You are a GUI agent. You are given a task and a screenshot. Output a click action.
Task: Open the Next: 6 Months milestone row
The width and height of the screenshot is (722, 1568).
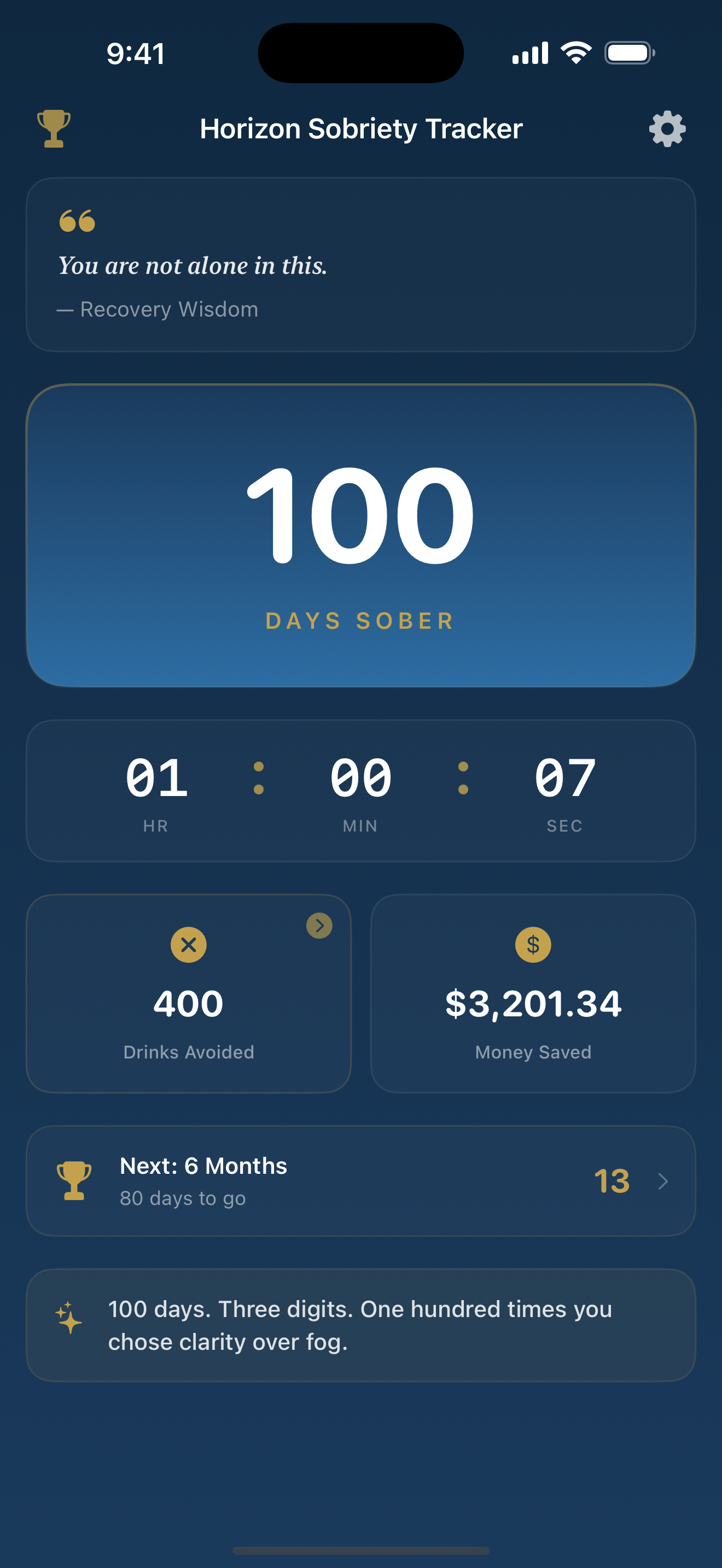(x=360, y=1181)
